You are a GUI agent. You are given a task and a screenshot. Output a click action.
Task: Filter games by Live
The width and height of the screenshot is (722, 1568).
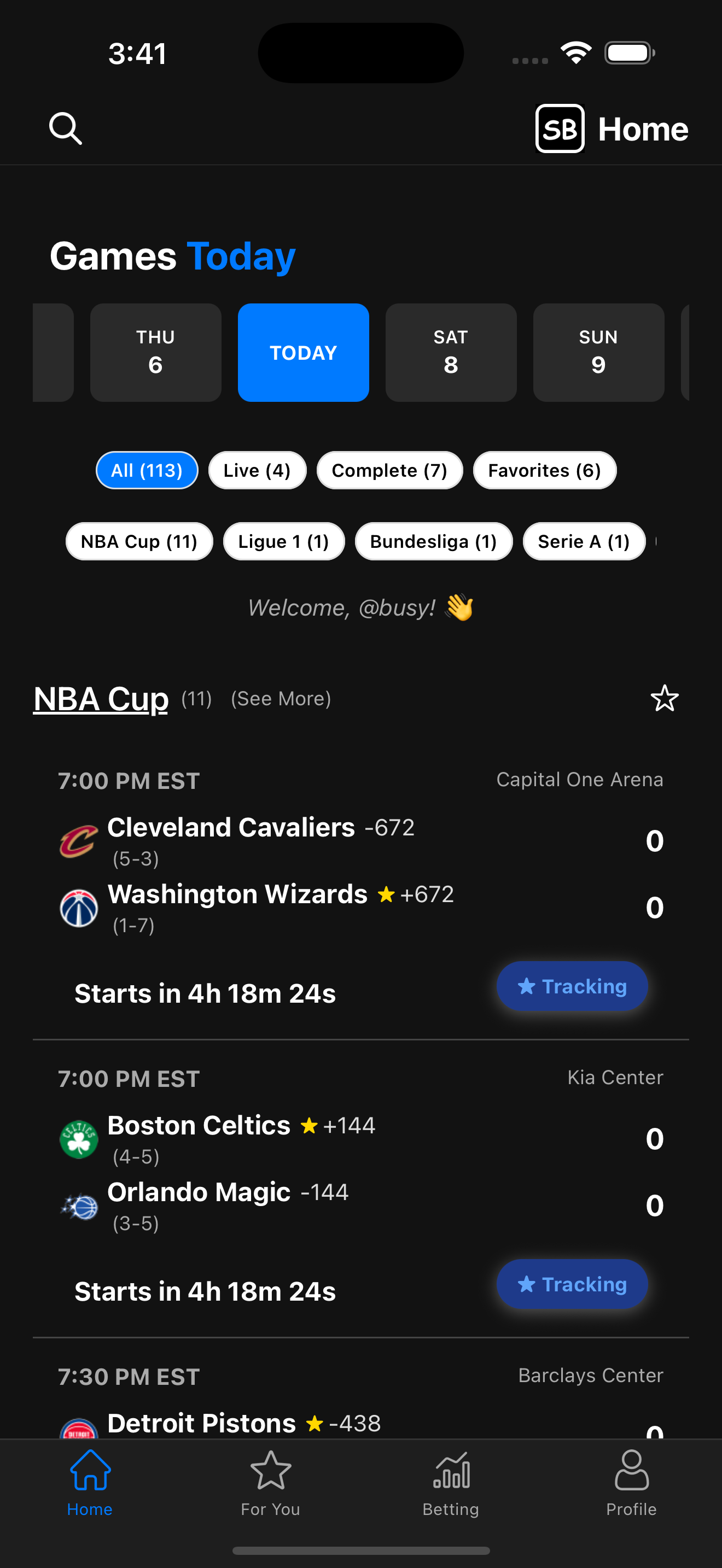(x=258, y=470)
